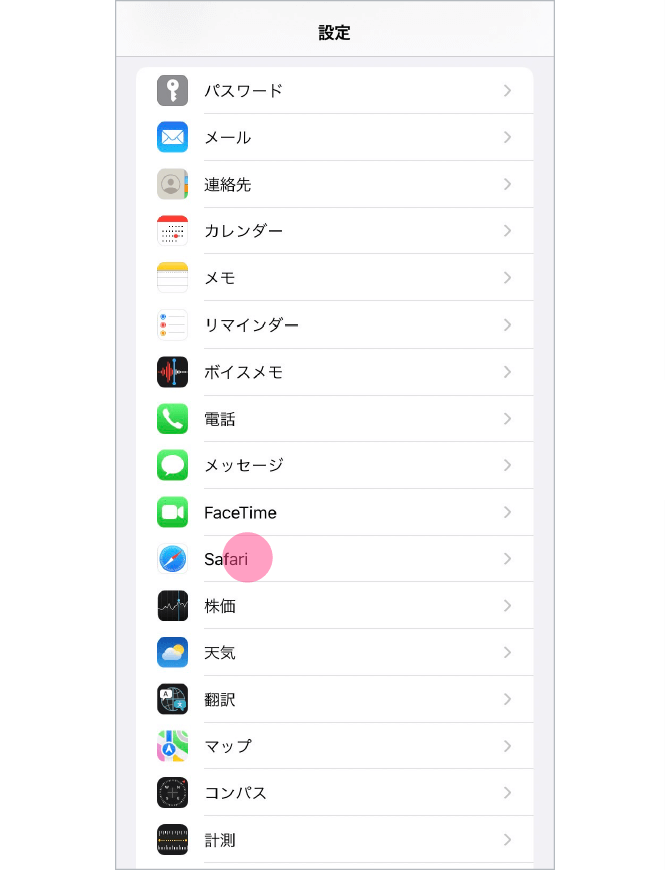
Task: Select the コンパス row
Action: [334, 793]
